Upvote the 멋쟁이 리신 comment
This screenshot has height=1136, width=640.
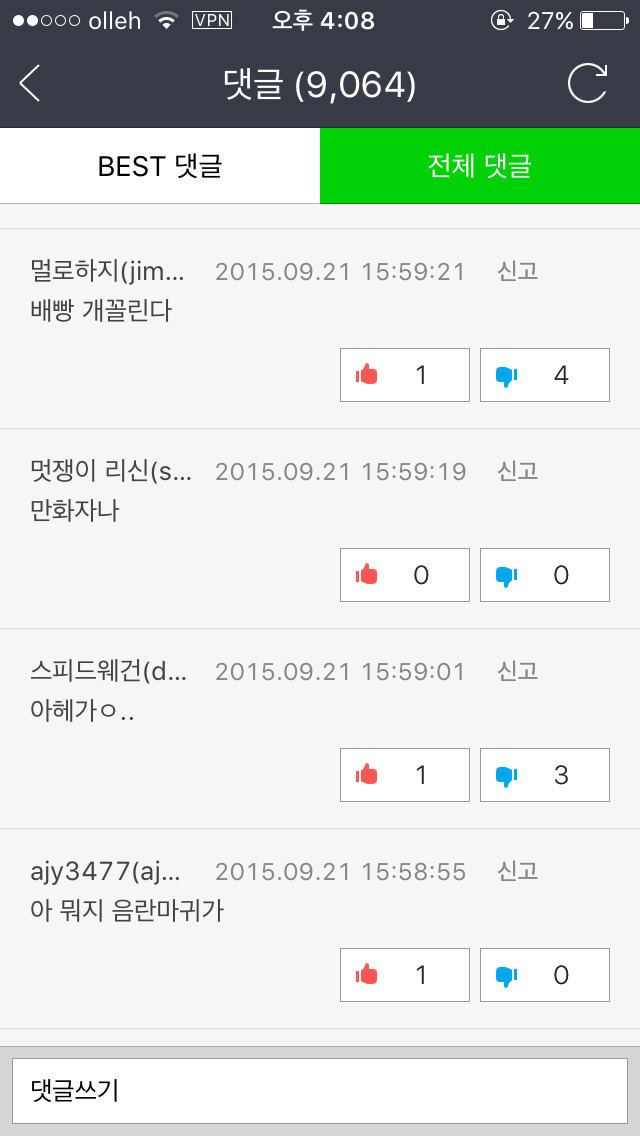pyautogui.click(x=404, y=575)
